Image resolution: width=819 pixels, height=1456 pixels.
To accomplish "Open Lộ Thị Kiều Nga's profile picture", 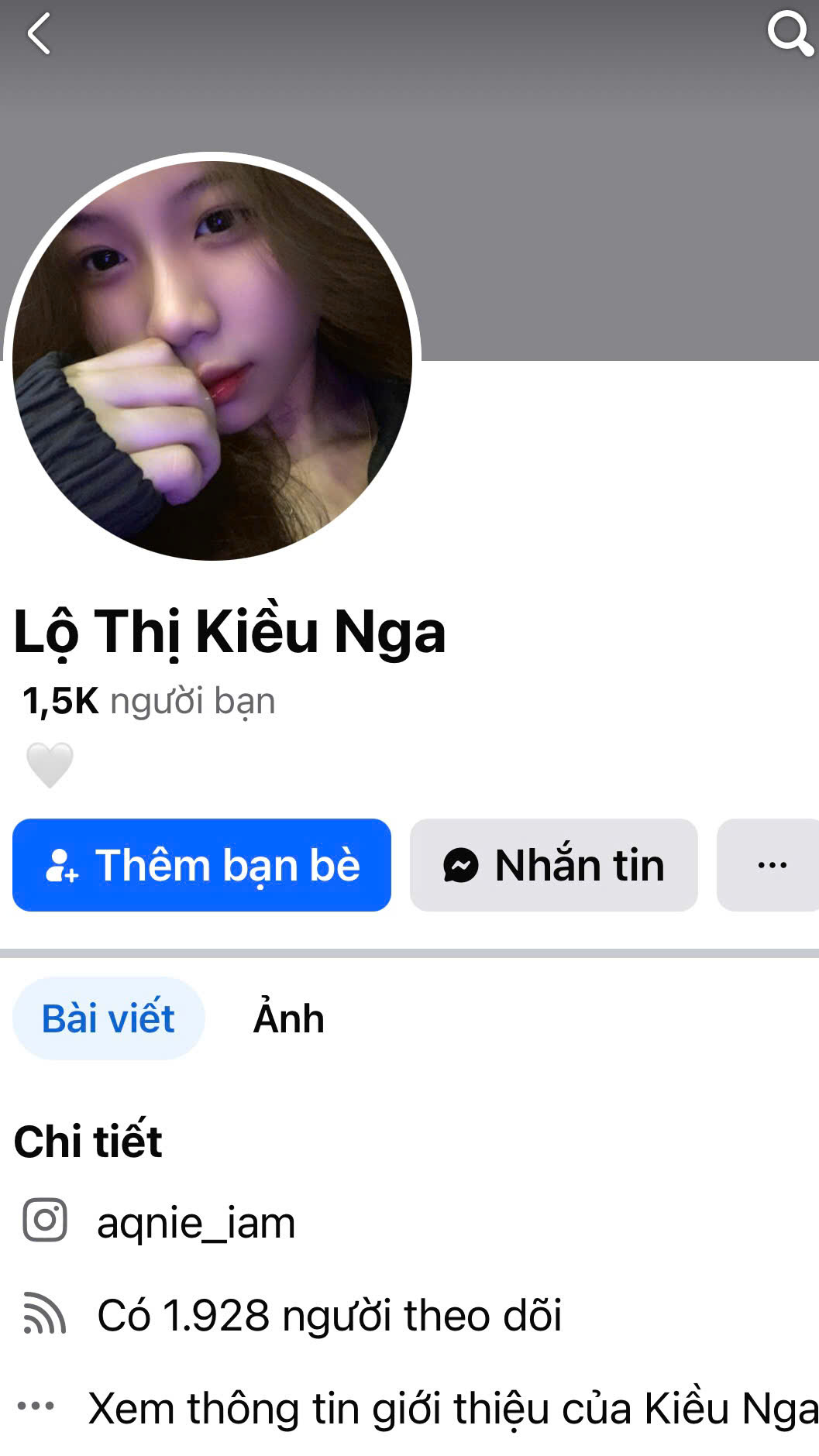I will coord(212,360).
